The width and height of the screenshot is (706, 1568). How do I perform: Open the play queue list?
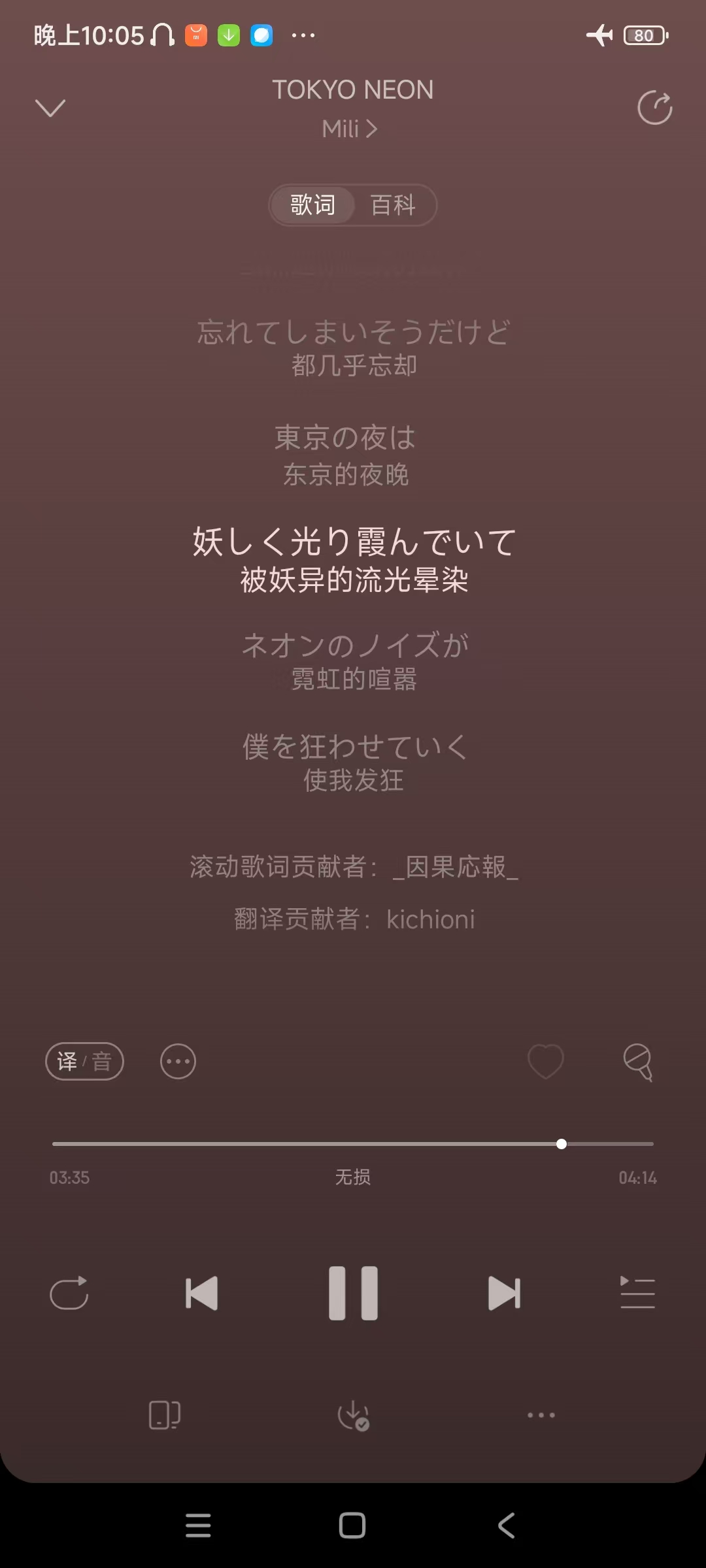[x=637, y=1293]
